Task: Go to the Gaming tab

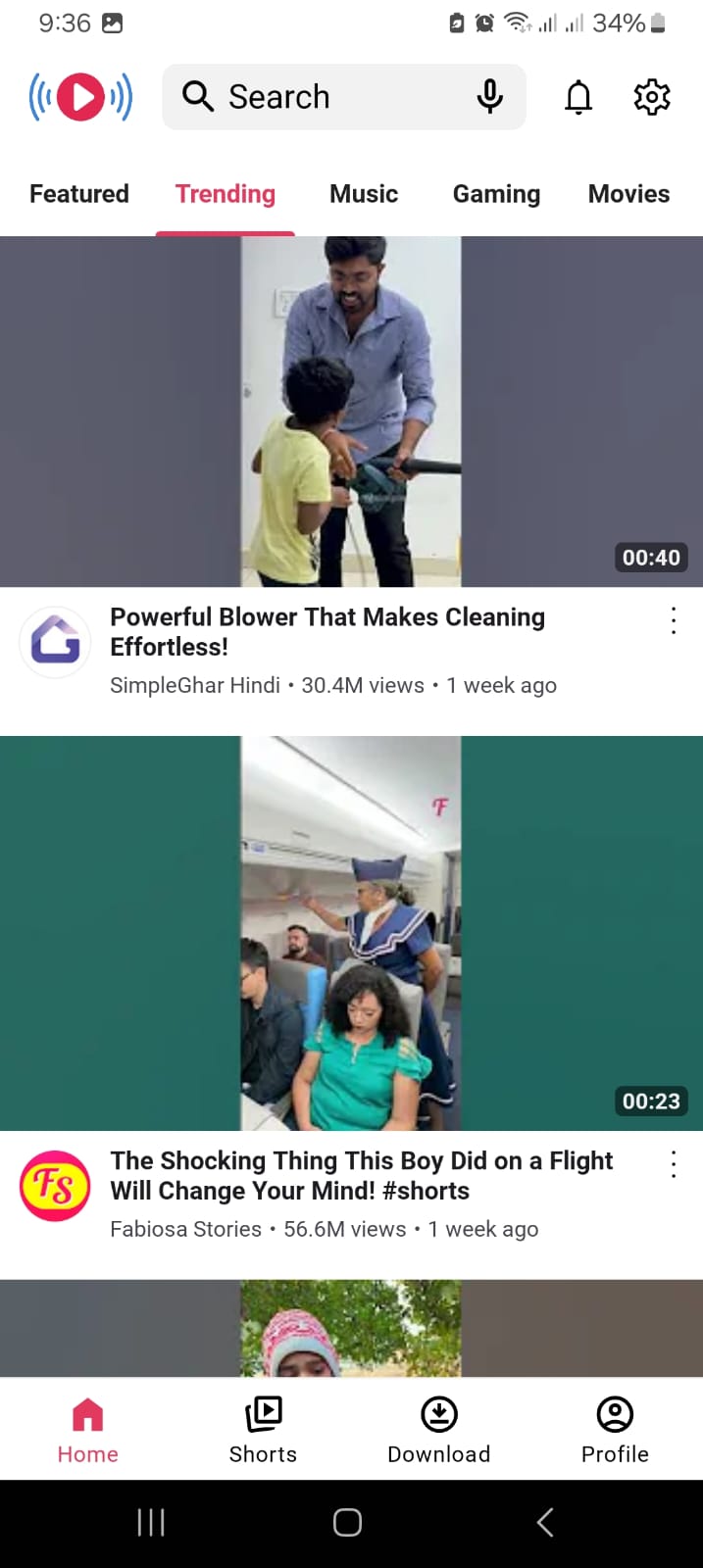Action: (496, 194)
